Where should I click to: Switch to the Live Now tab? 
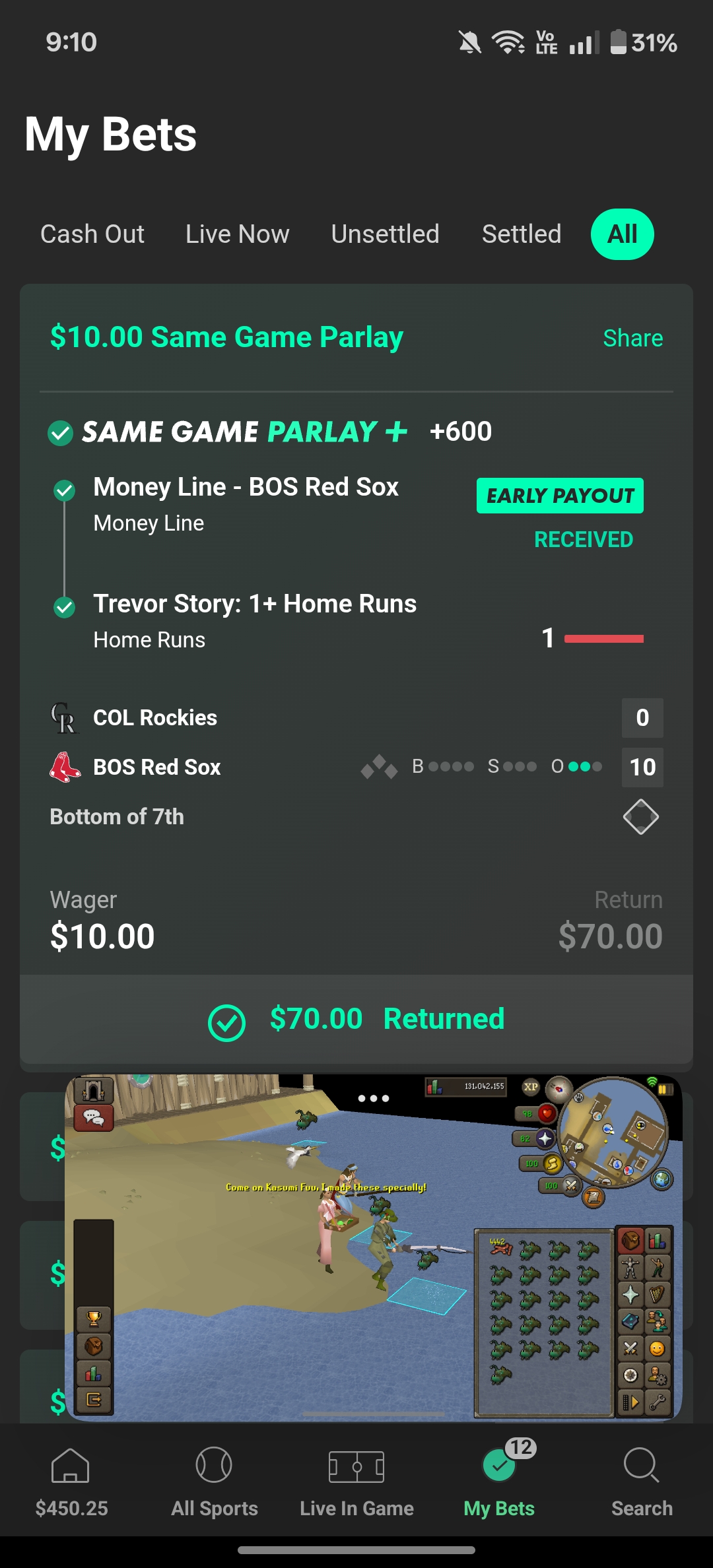coord(238,234)
